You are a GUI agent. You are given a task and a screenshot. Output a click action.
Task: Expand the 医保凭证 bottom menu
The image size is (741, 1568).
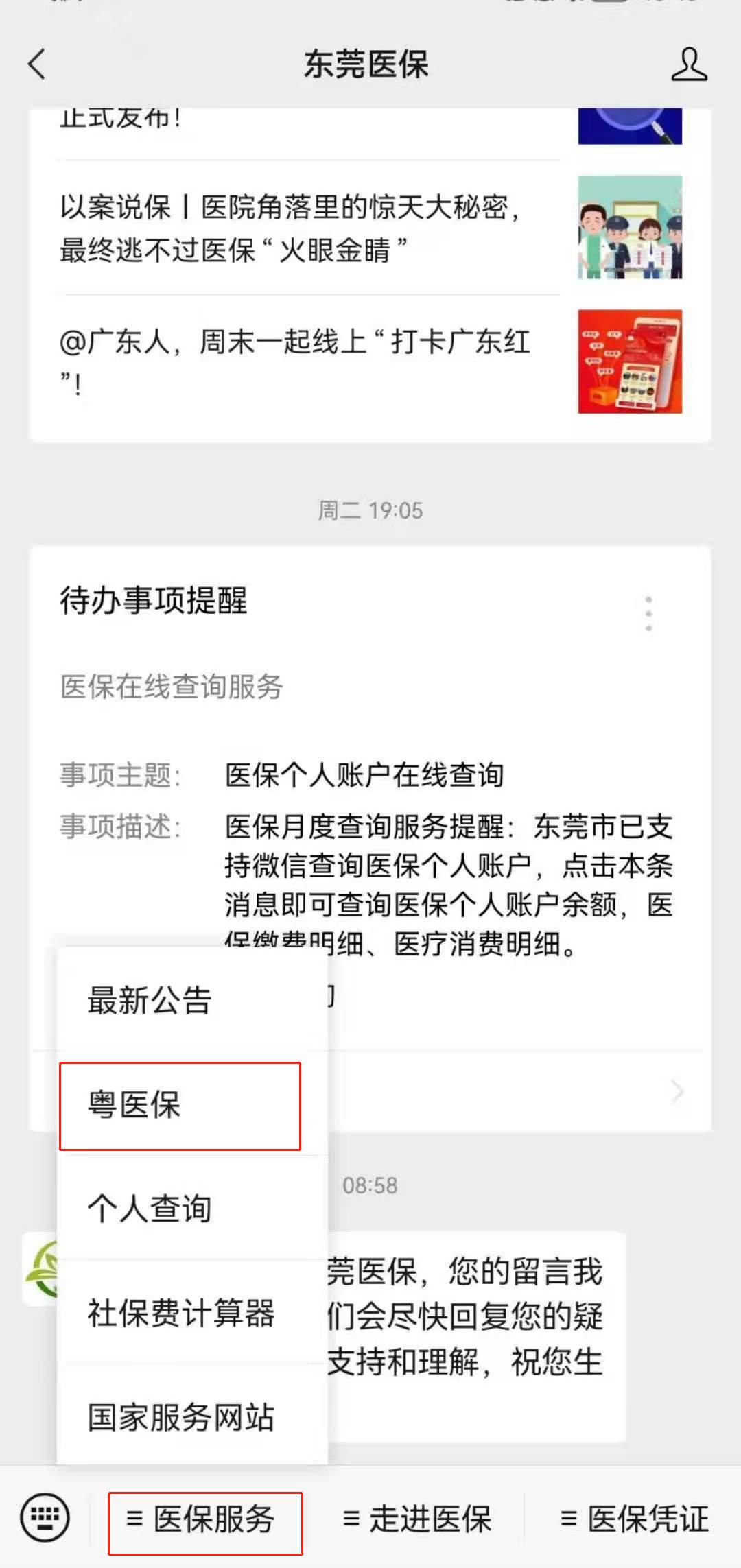(x=634, y=1519)
